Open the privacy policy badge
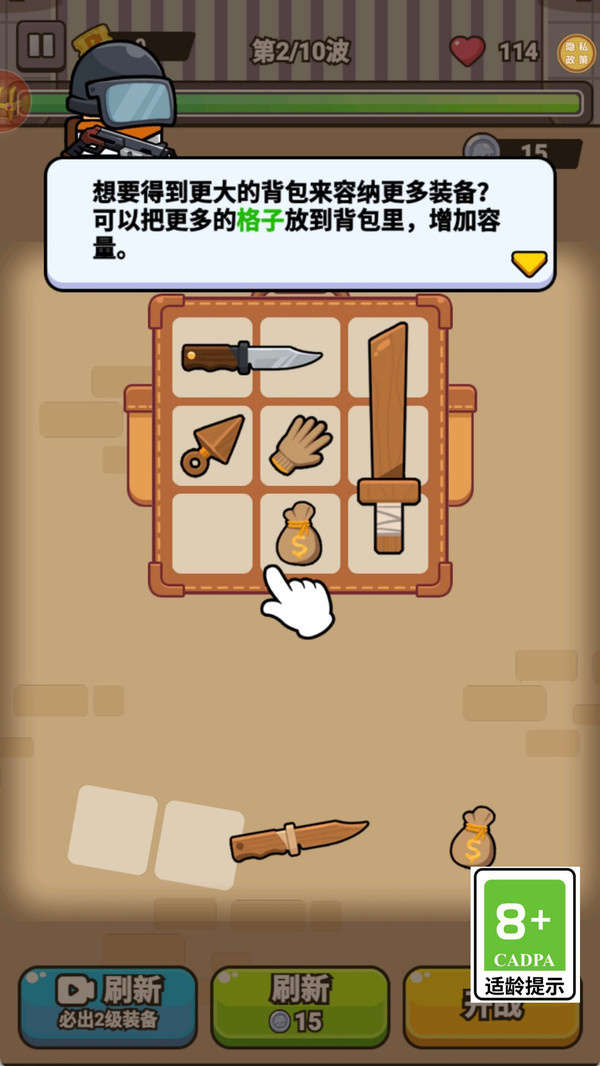Image resolution: width=600 pixels, height=1066 pixels. point(576,53)
